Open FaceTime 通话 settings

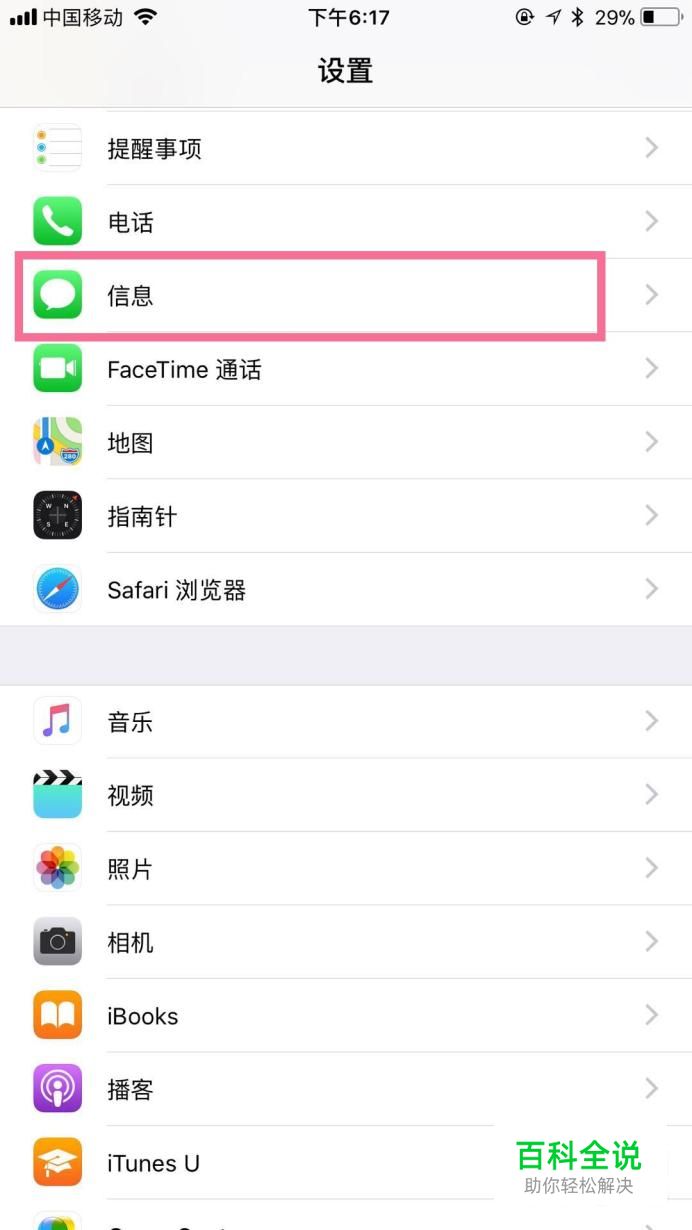pos(345,370)
